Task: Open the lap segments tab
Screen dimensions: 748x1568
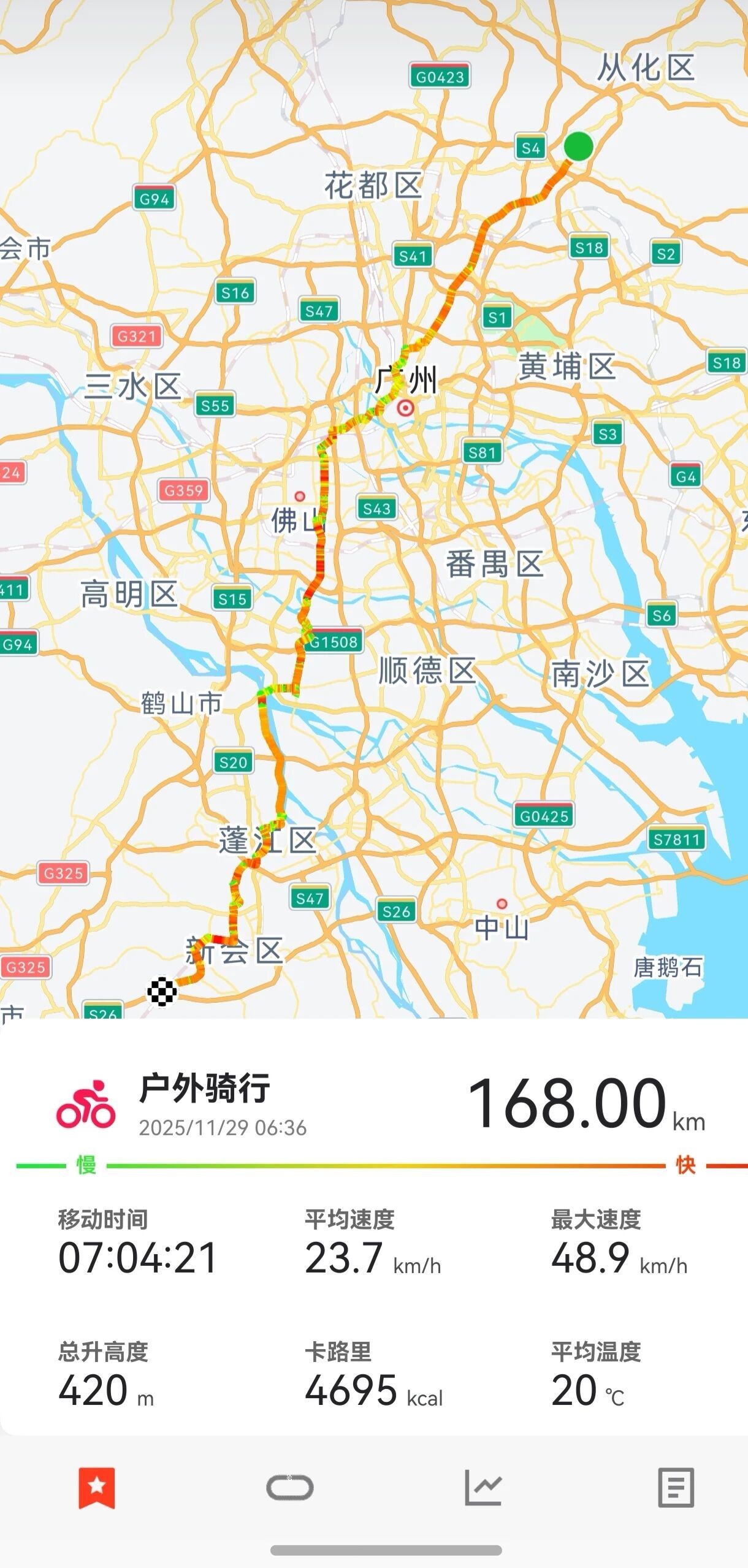Action: 290,1488
